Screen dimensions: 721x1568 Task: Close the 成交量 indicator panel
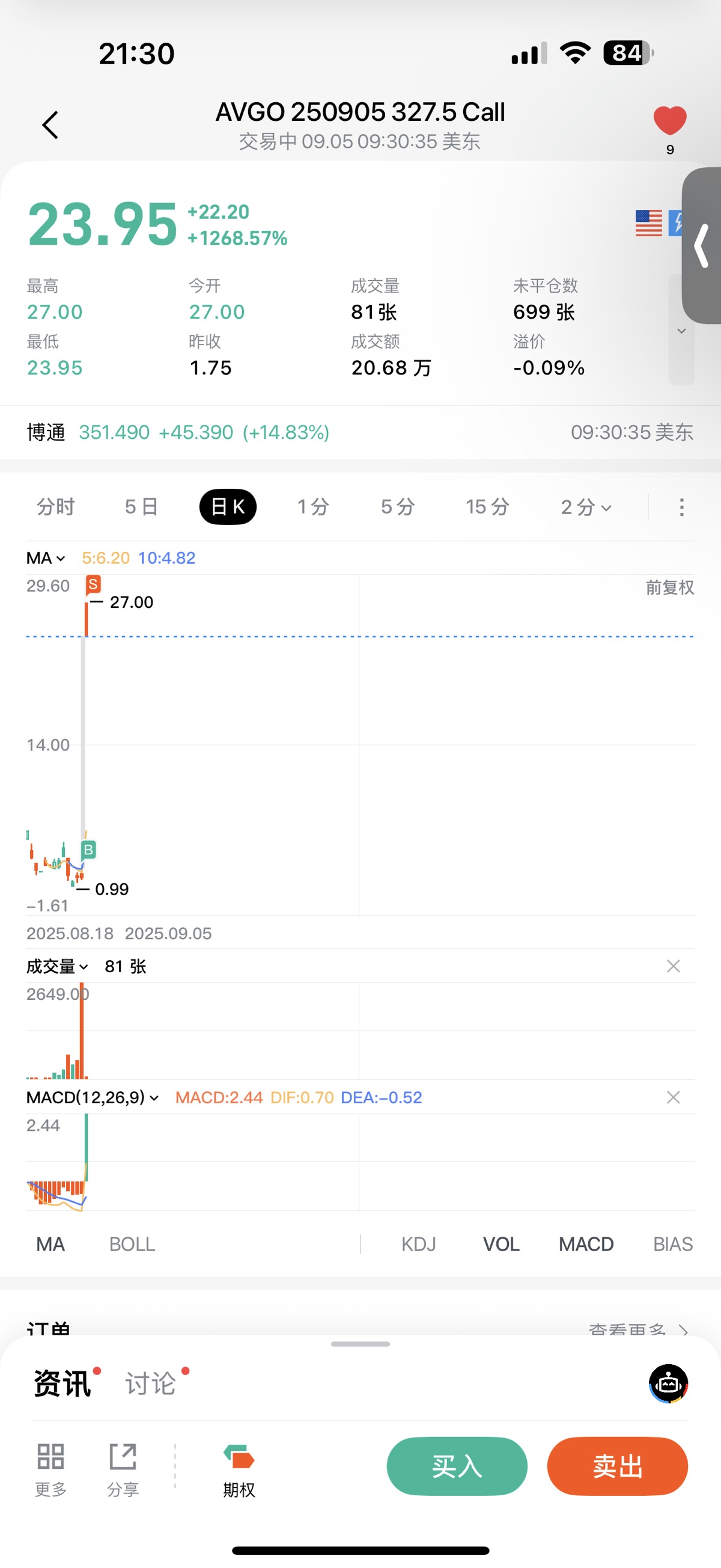pos(673,966)
